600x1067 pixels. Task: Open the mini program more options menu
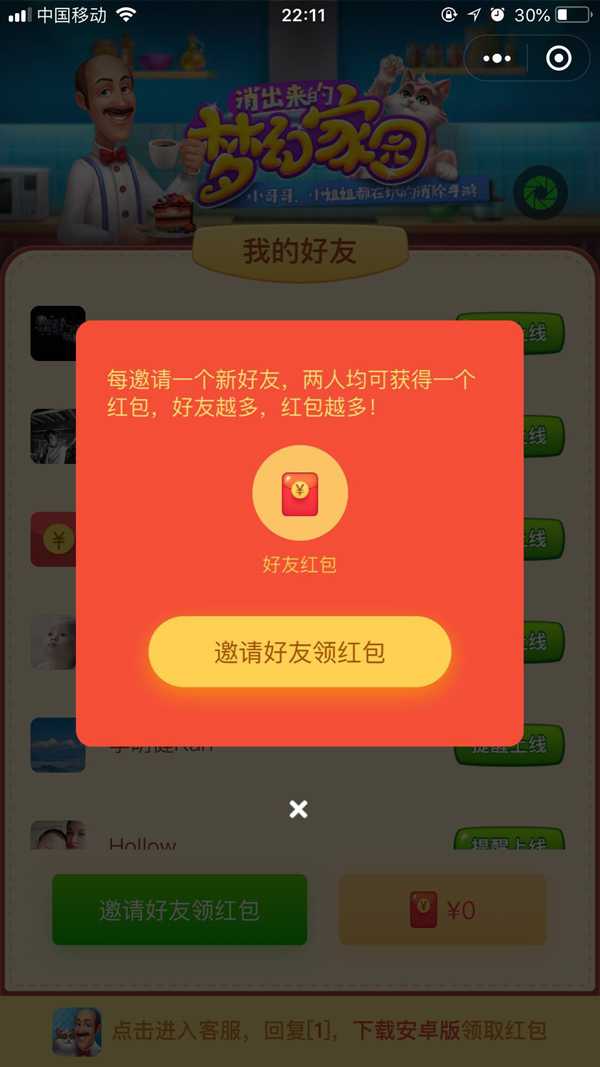497,59
